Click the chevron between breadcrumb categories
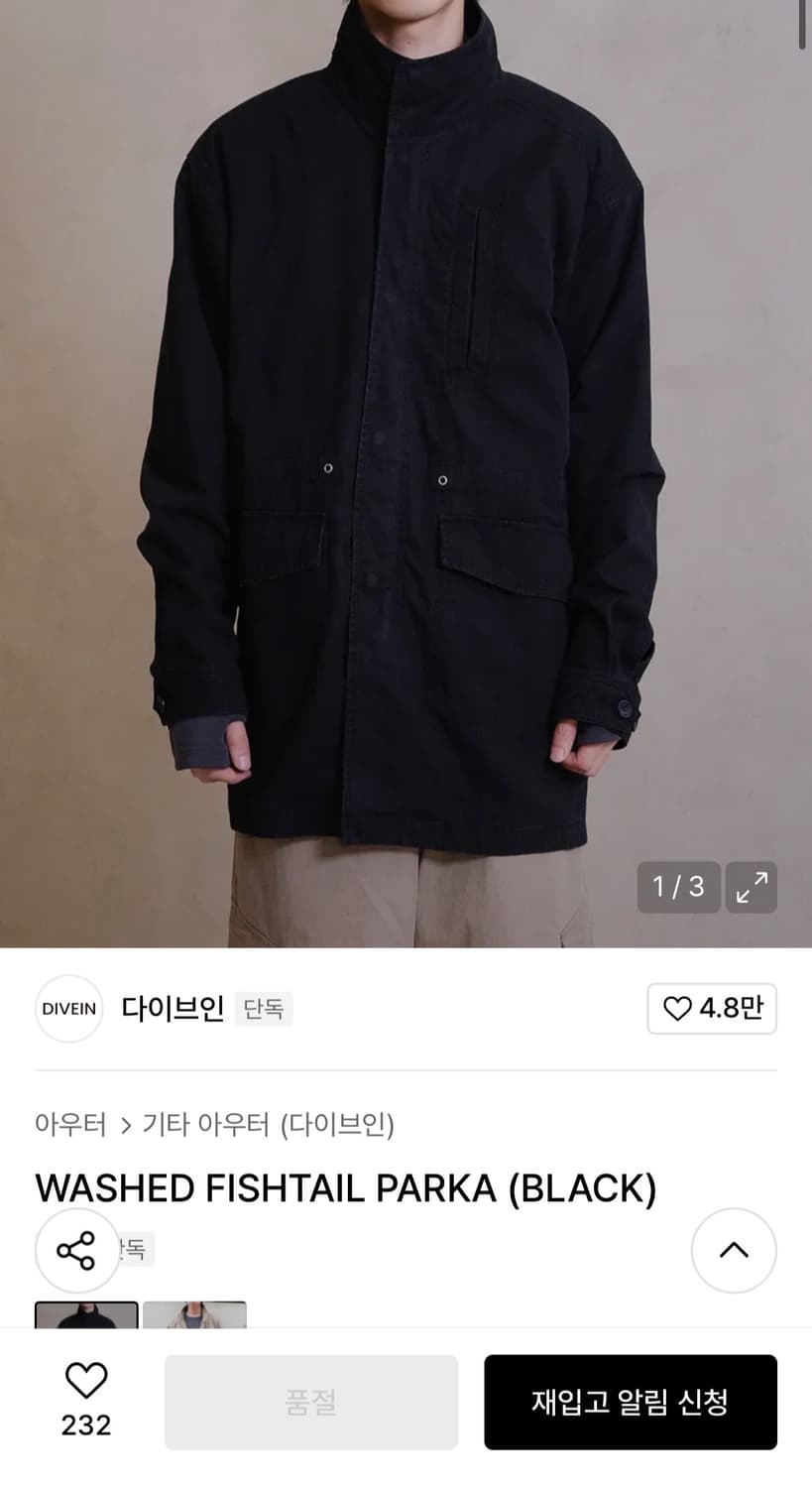 pyautogui.click(x=126, y=1125)
